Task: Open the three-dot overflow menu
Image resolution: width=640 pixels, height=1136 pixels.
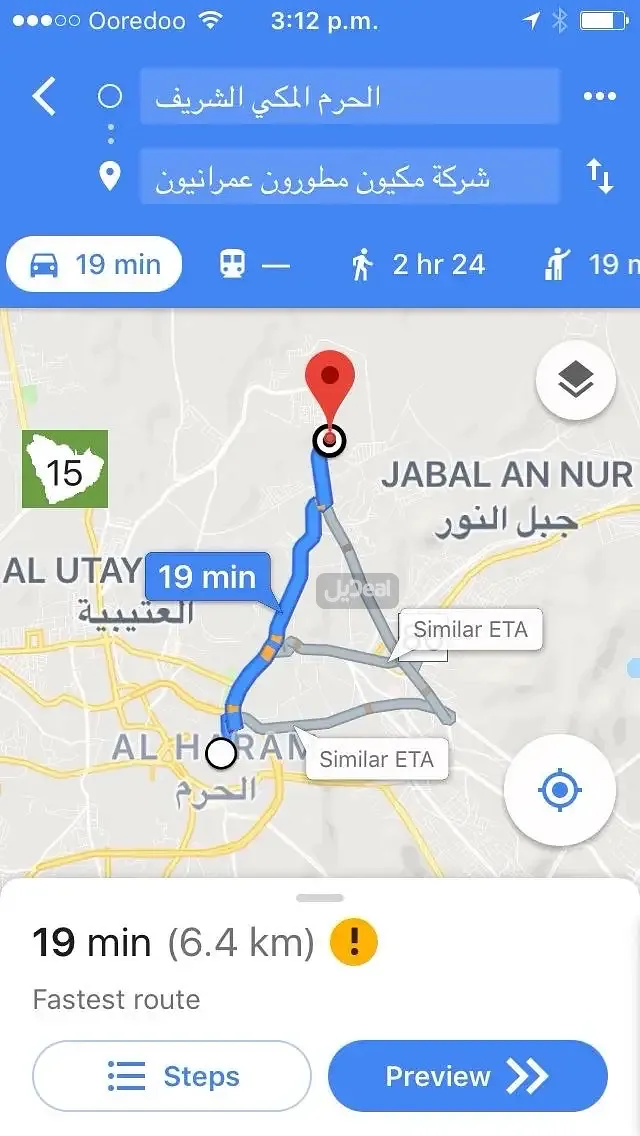Action: [599, 97]
